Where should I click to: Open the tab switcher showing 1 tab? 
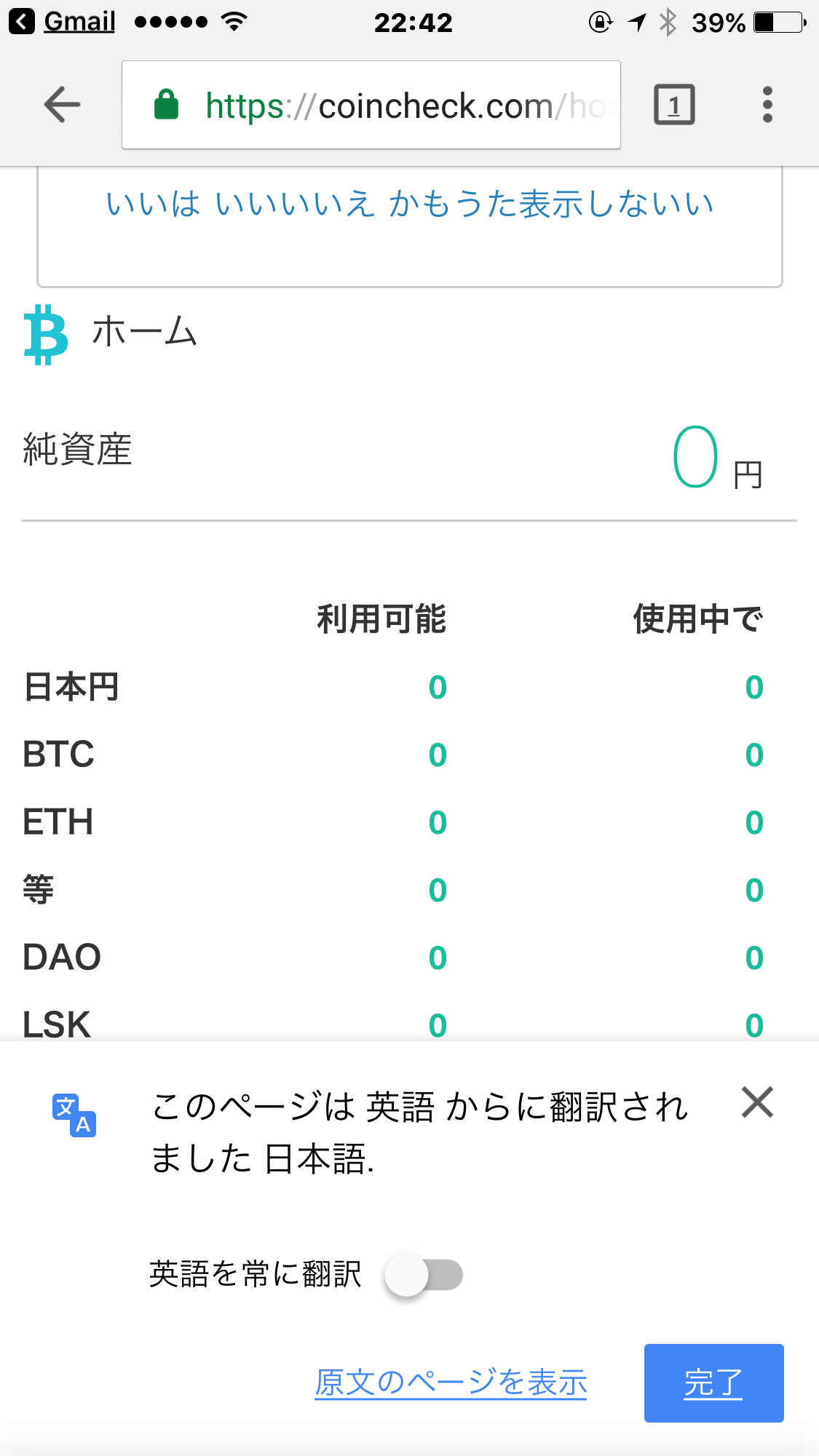point(674,105)
